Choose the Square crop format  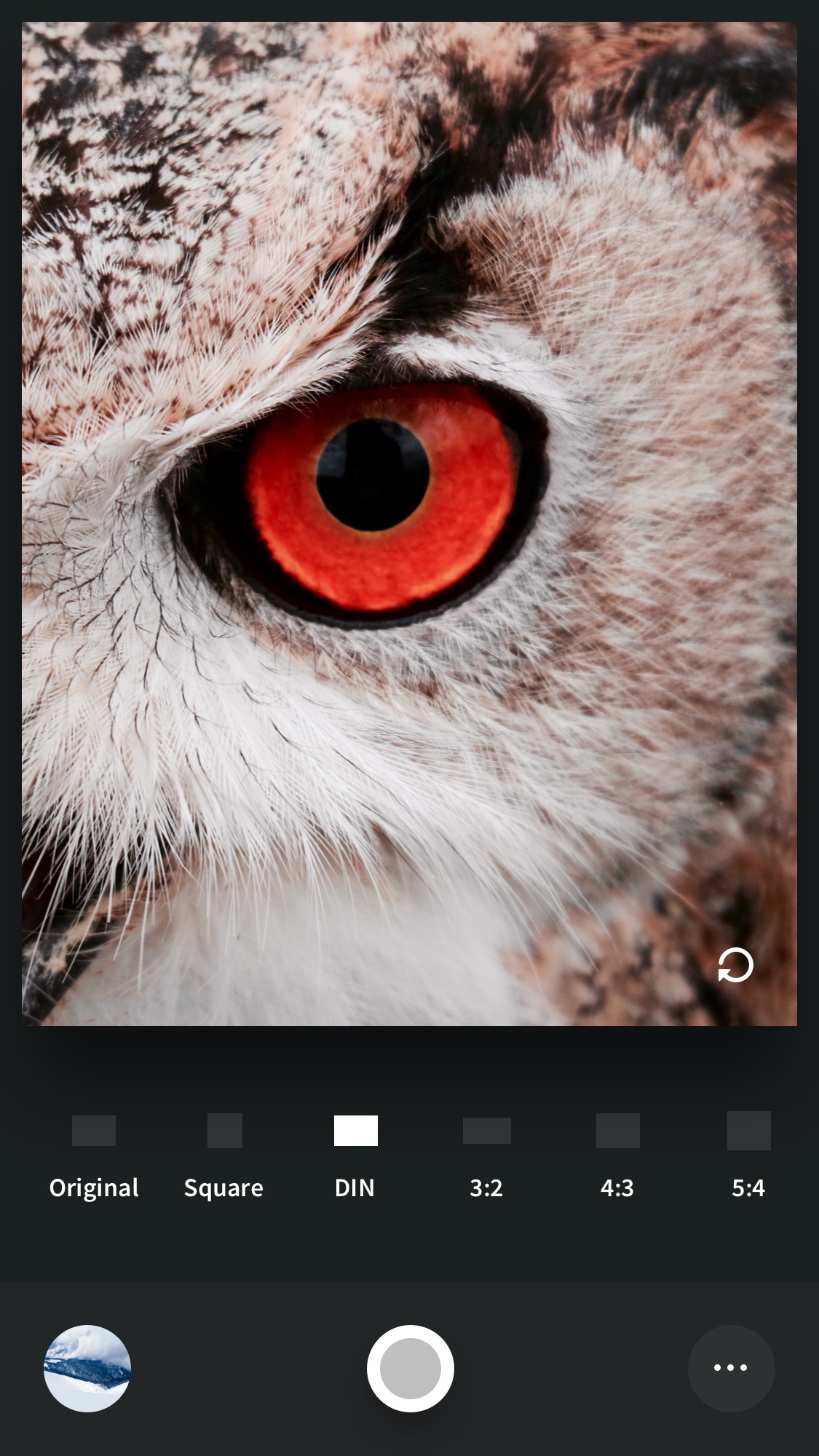pos(224,1157)
